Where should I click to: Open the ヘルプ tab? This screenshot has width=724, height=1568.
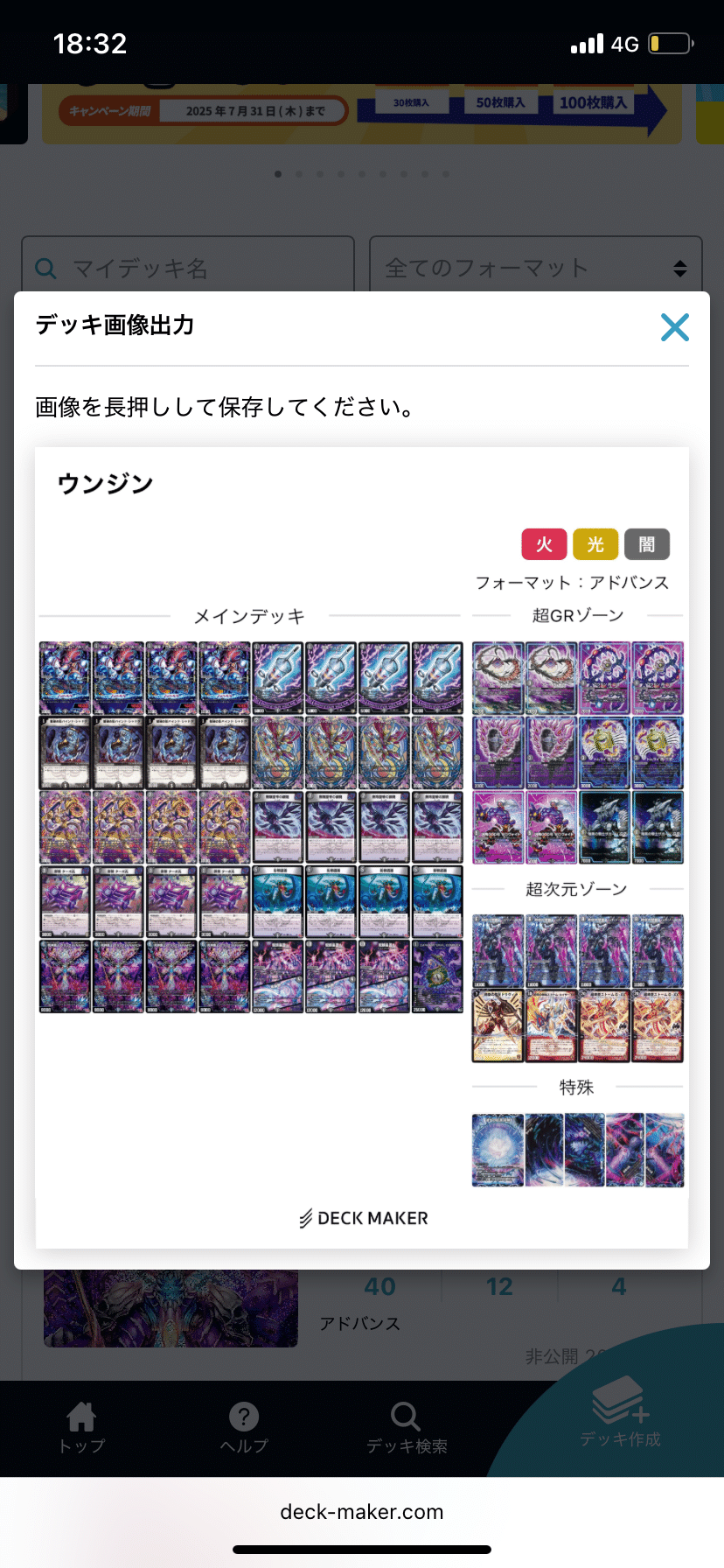(x=244, y=1427)
